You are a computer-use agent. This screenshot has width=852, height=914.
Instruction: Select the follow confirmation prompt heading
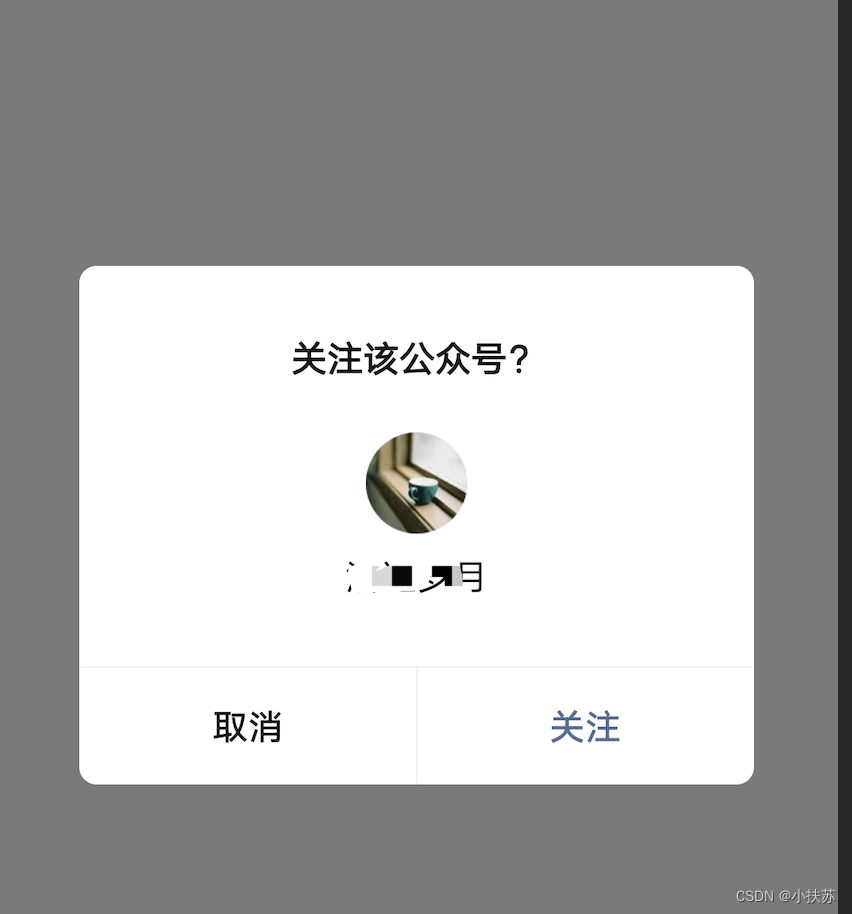point(416,358)
